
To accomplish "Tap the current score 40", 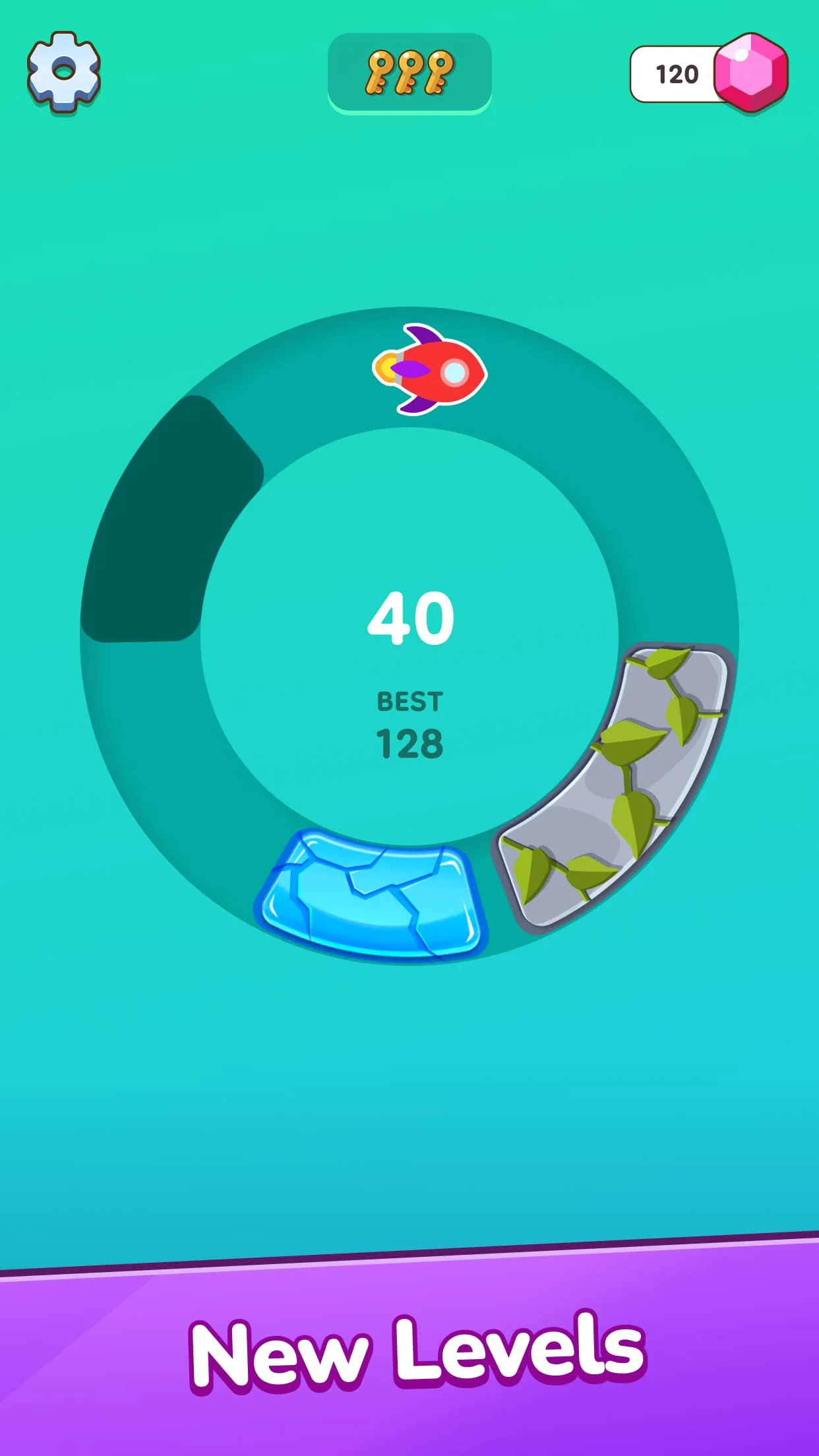I will [409, 617].
